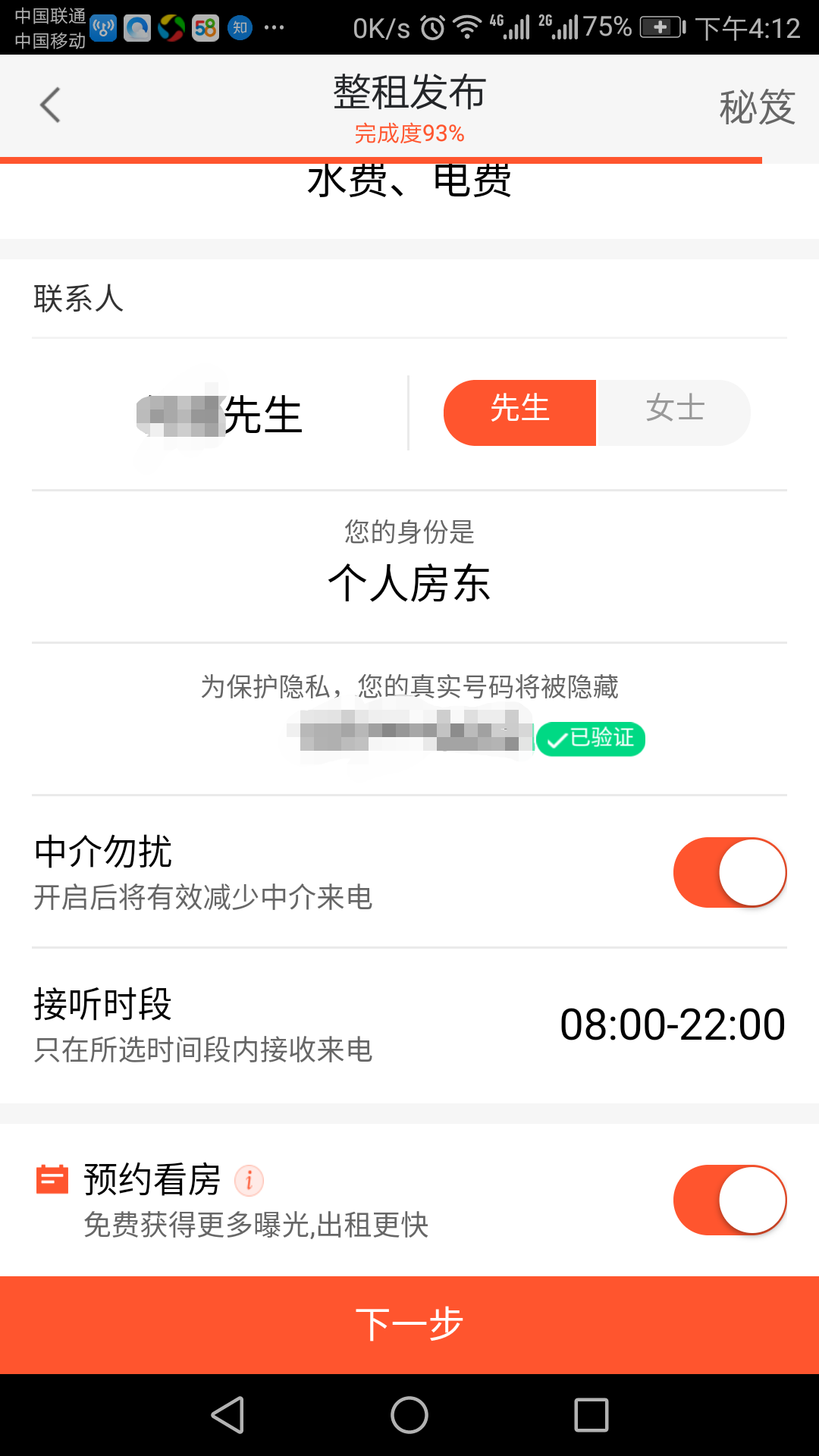
Task: Go back from 整租发布 page
Action: 50,105
